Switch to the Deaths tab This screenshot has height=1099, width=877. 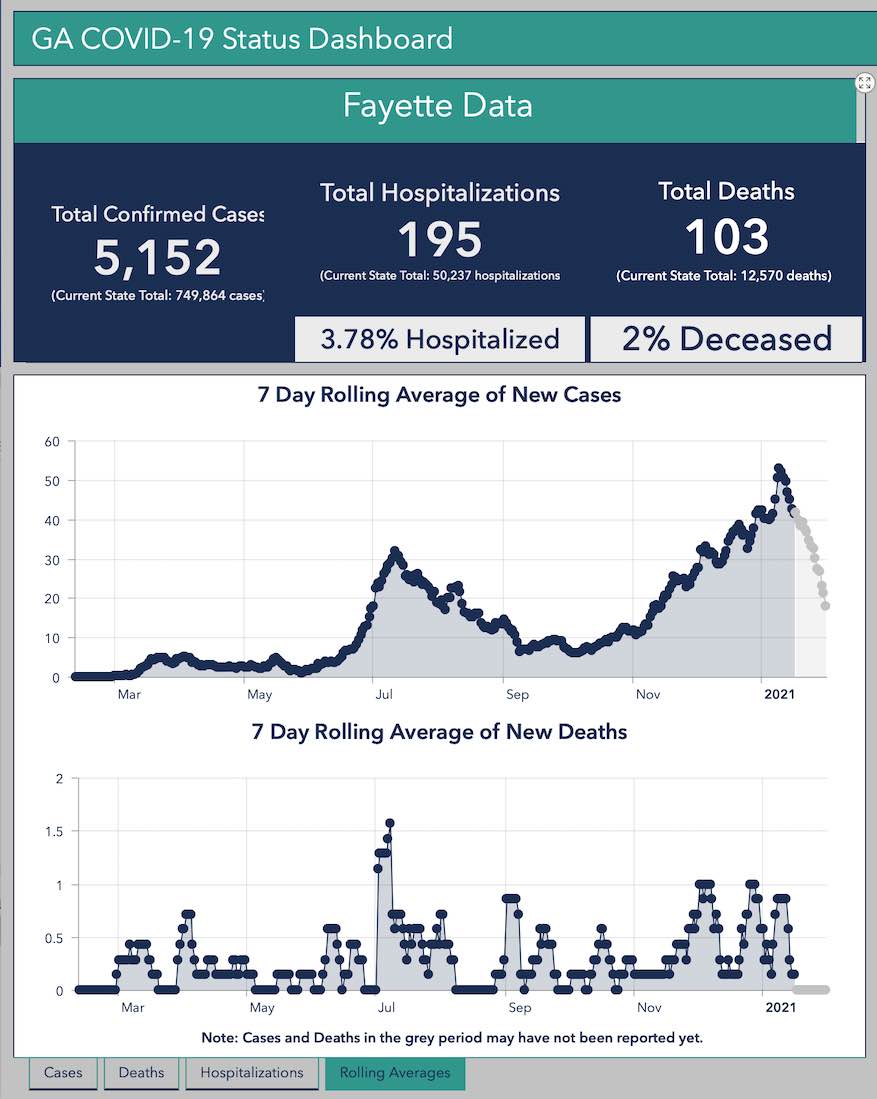click(141, 1073)
